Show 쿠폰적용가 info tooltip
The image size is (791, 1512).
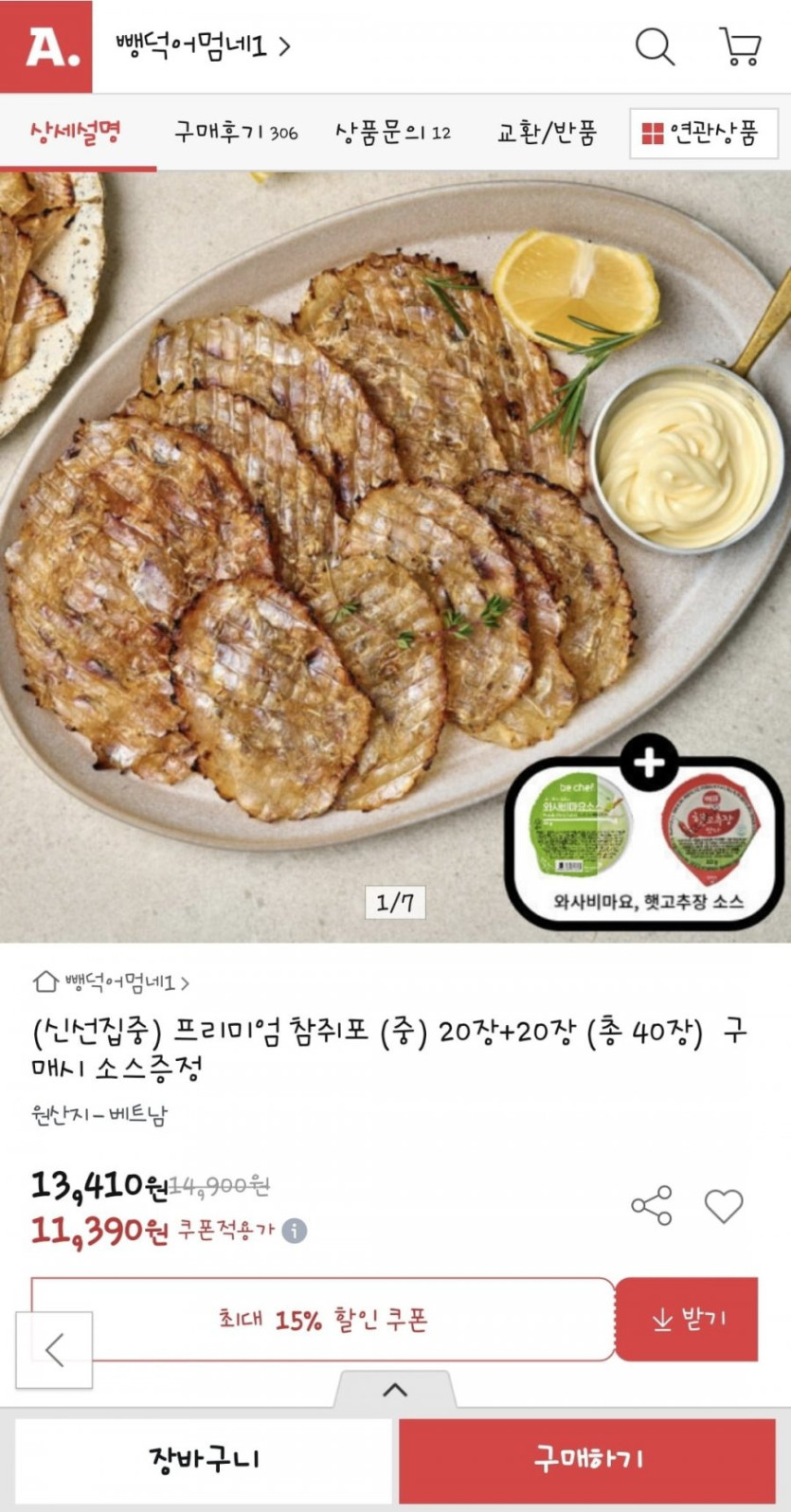pyautogui.click(x=295, y=1232)
